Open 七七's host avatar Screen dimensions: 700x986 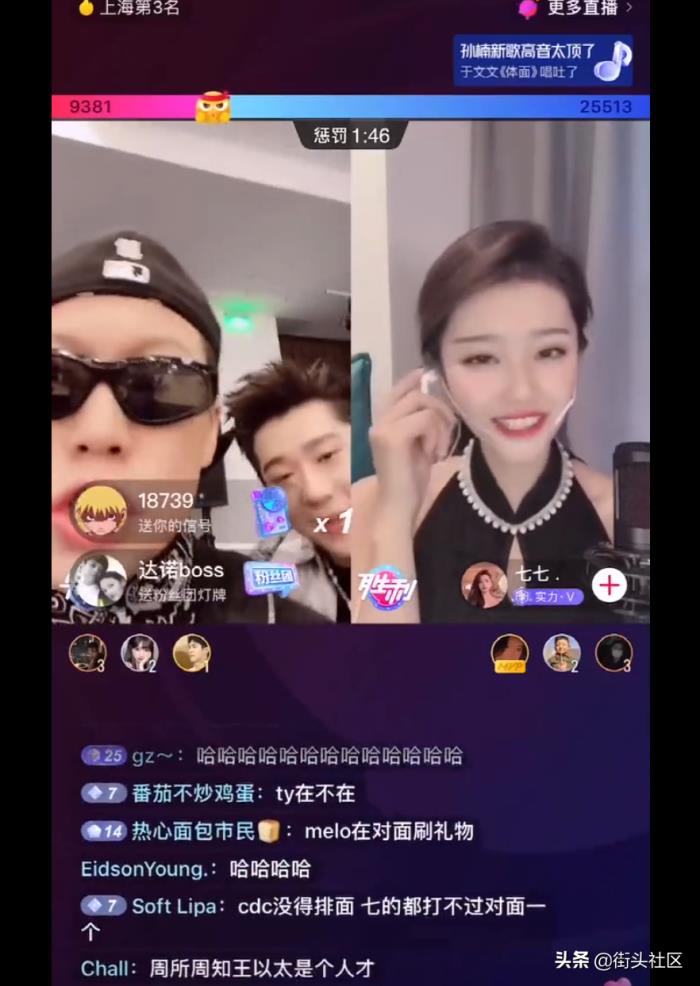click(x=484, y=586)
